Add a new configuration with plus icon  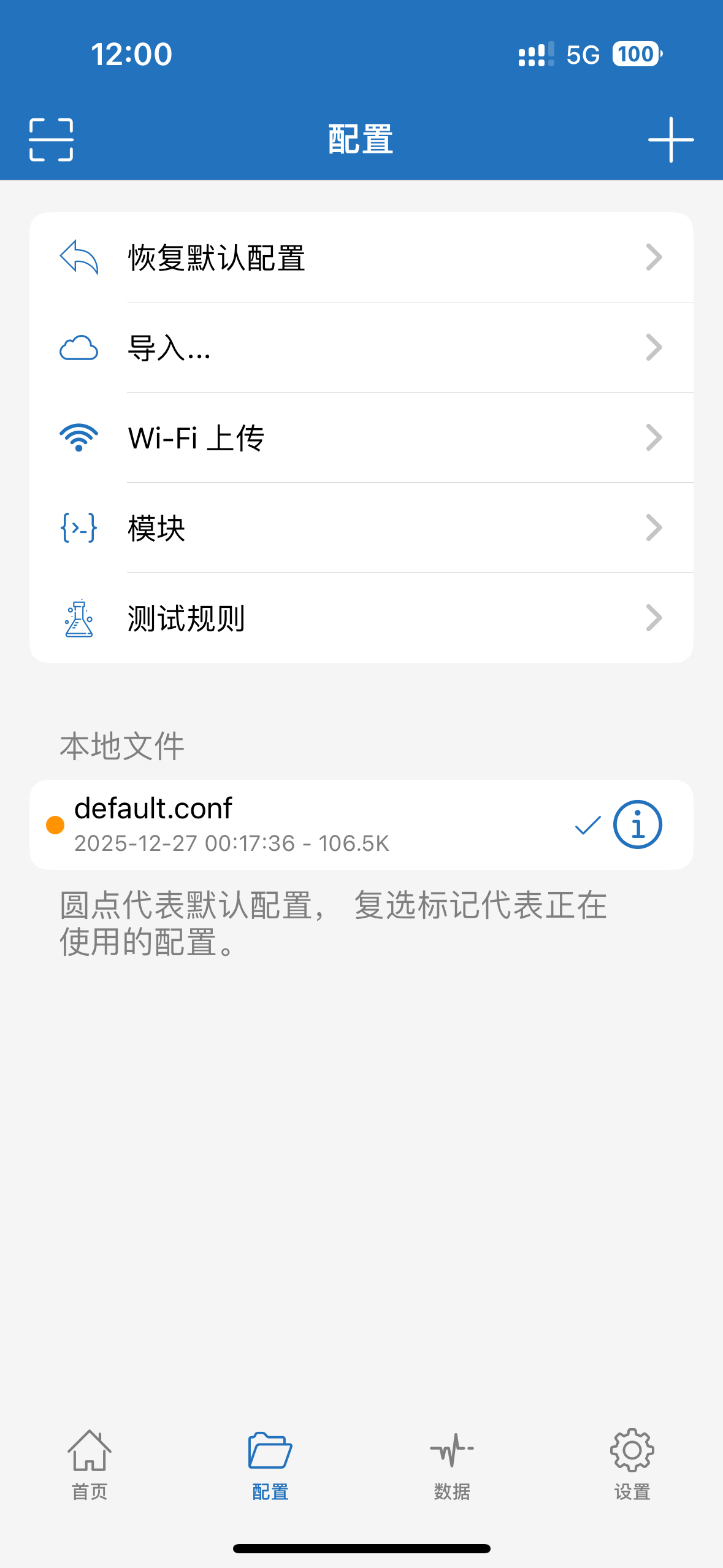pos(671,140)
